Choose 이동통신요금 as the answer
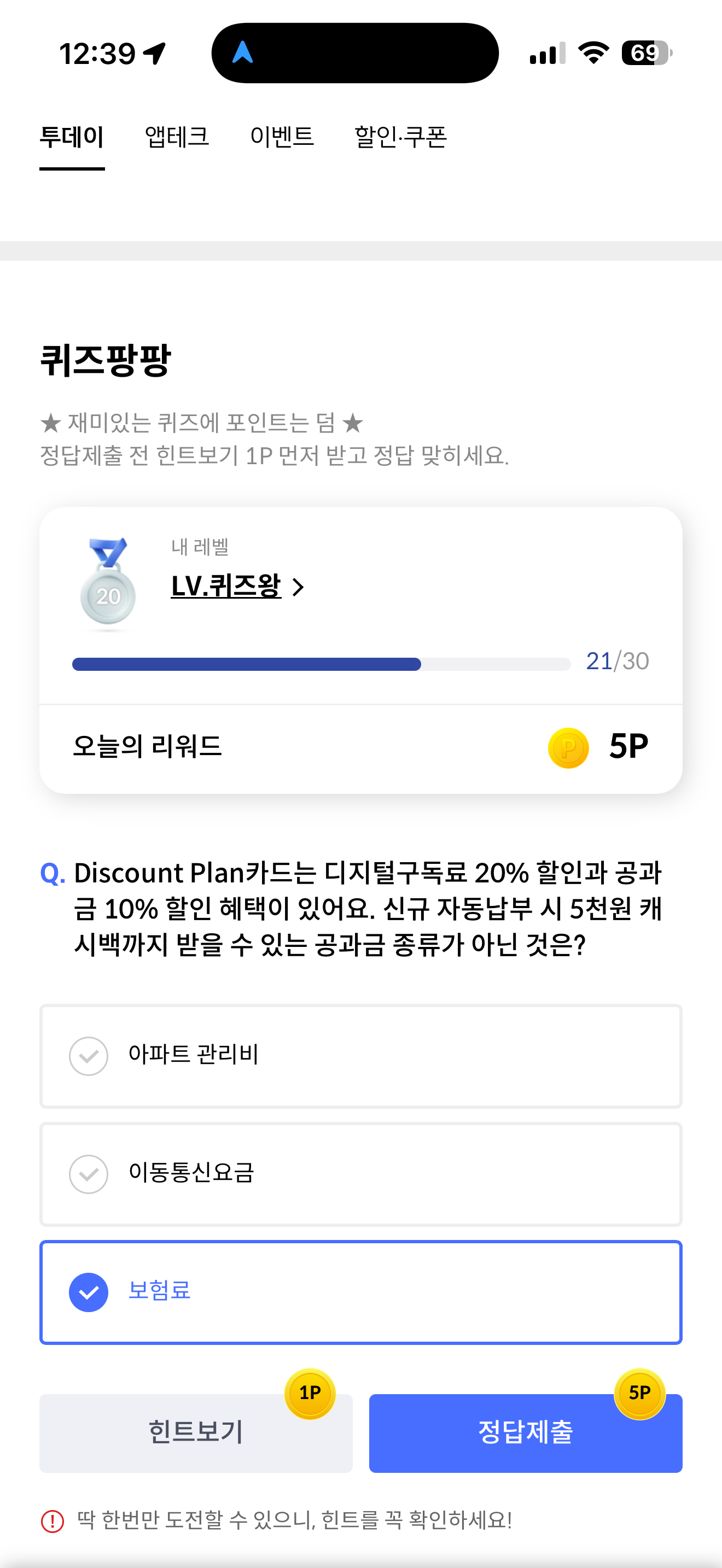722x1568 pixels. tap(361, 1174)
